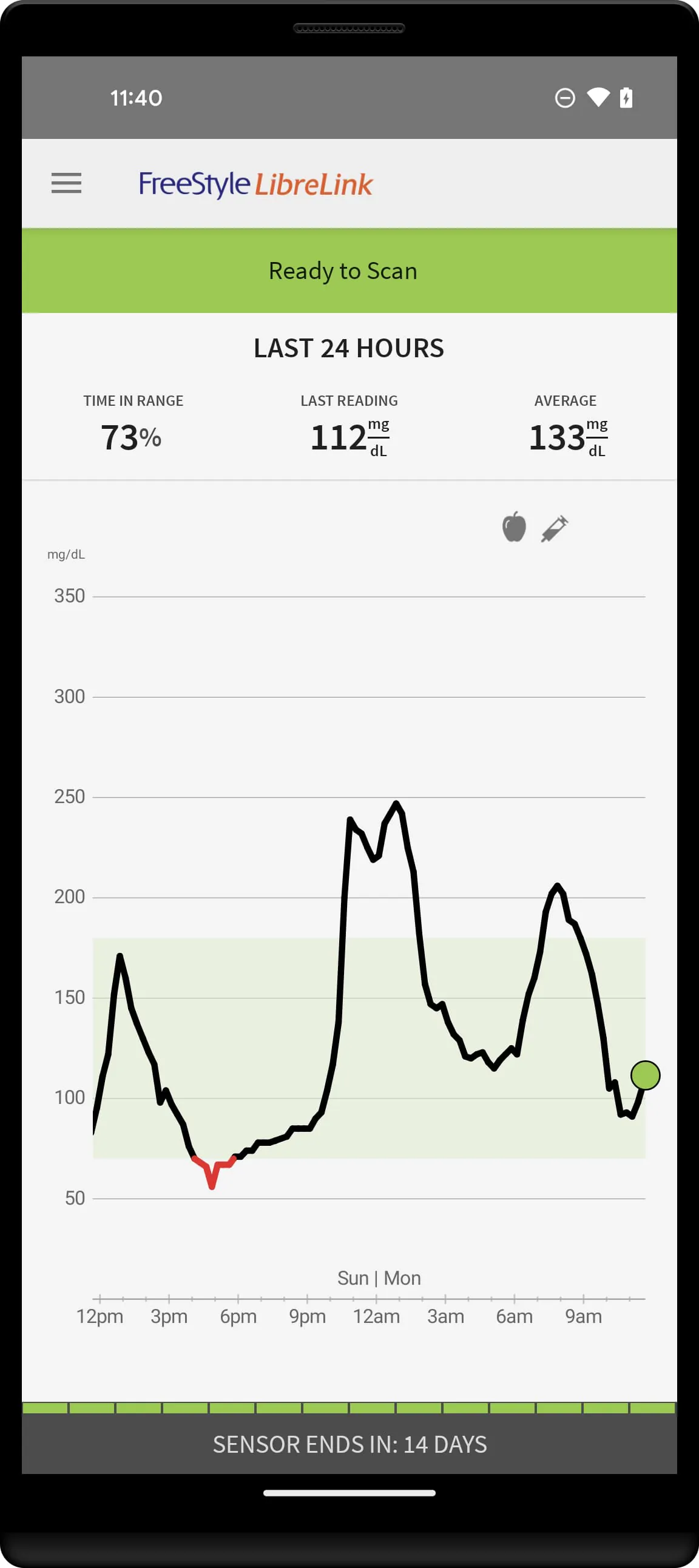Open the hamburger navigation menu
This screenshot has height=1568, width=699.
66,183
